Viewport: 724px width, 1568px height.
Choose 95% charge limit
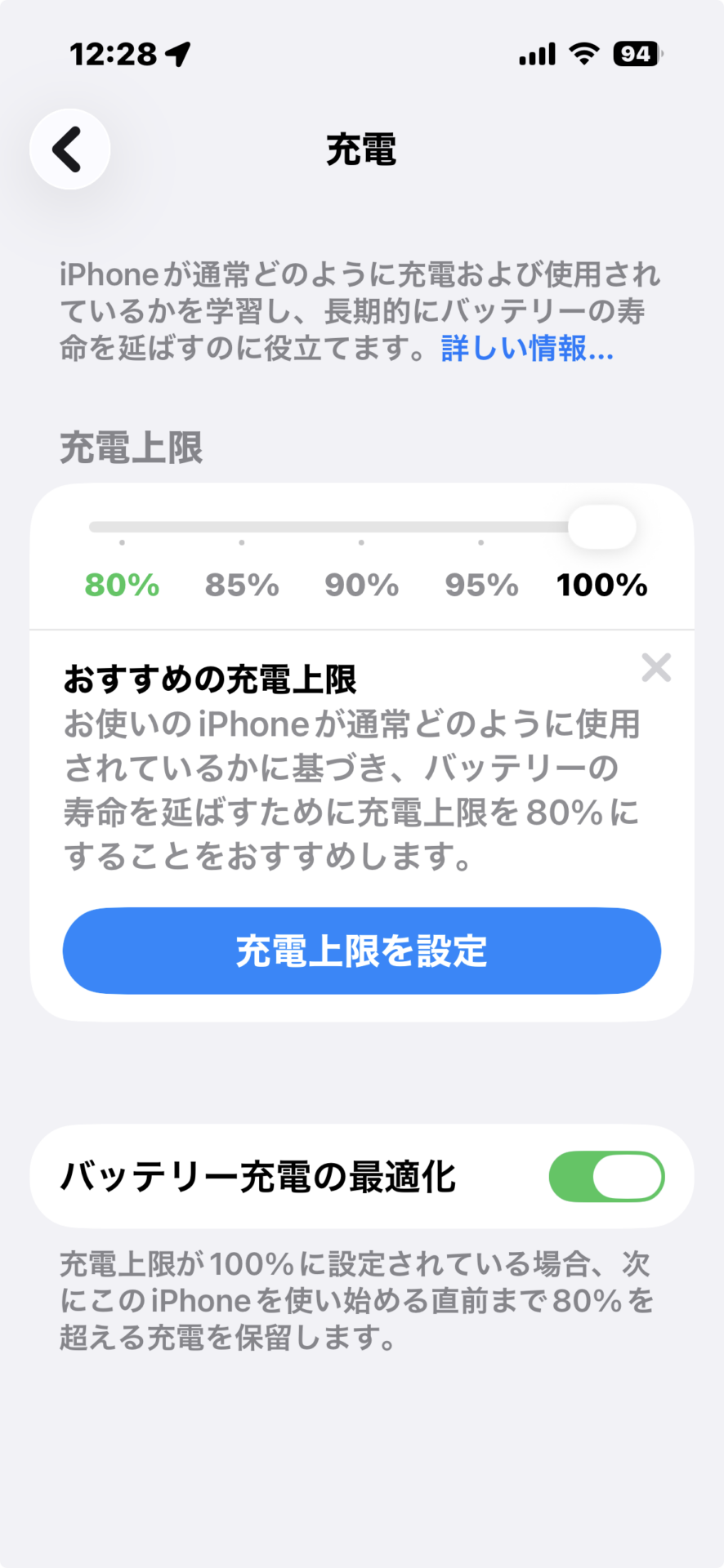[x=481, y=584]
